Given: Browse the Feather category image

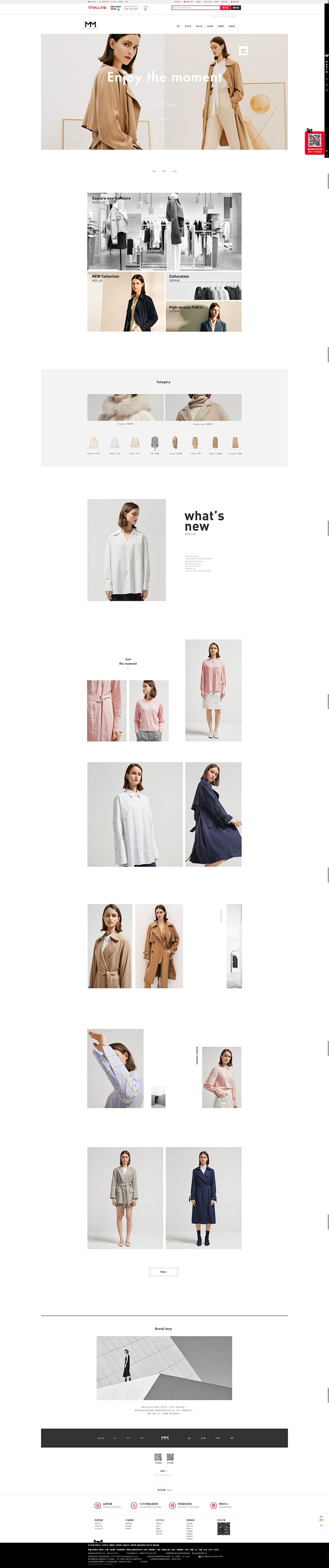Looking at the screenshot, I should tap(125, 407).
